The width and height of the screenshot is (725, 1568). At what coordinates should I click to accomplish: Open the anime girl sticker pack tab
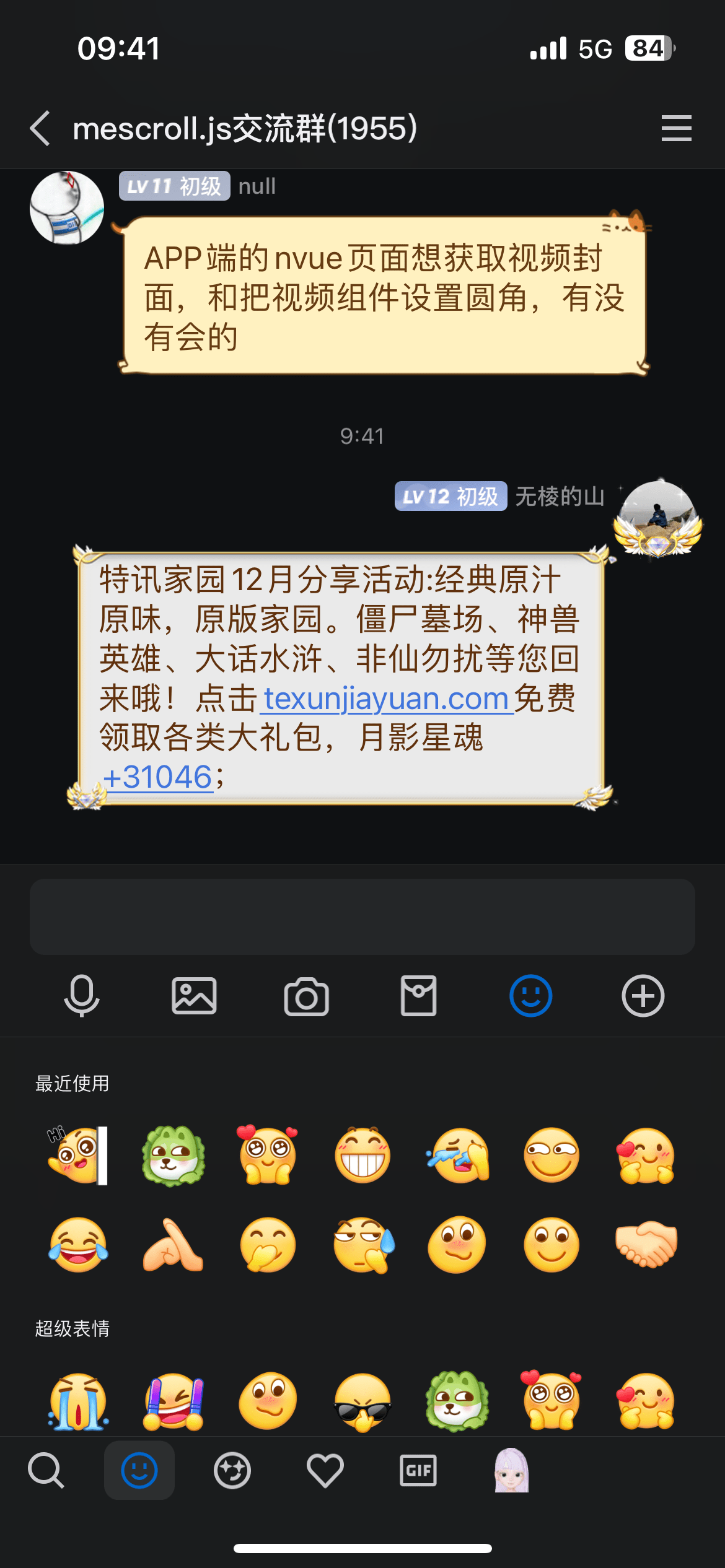tap(511, 1470)
